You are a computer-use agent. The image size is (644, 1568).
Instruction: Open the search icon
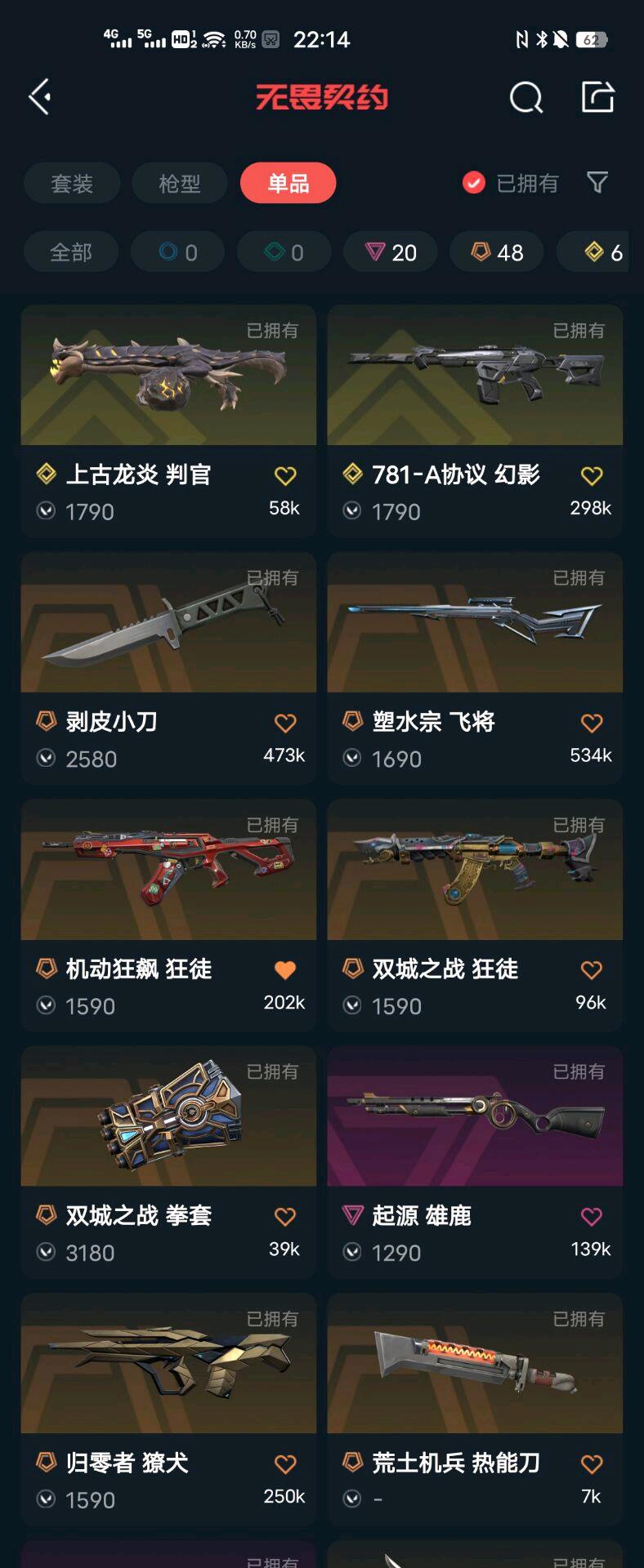pos(525,98)
